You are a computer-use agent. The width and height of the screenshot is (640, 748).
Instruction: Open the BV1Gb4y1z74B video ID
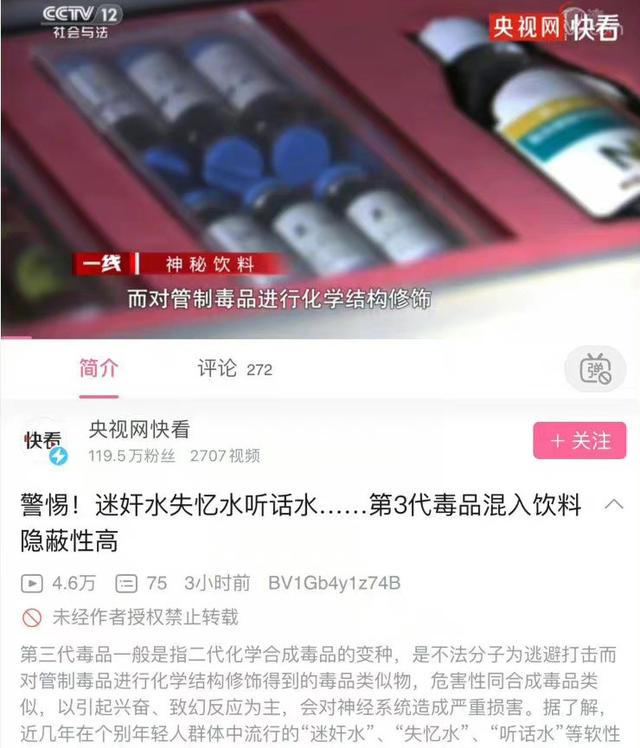[x=334, y=583]
